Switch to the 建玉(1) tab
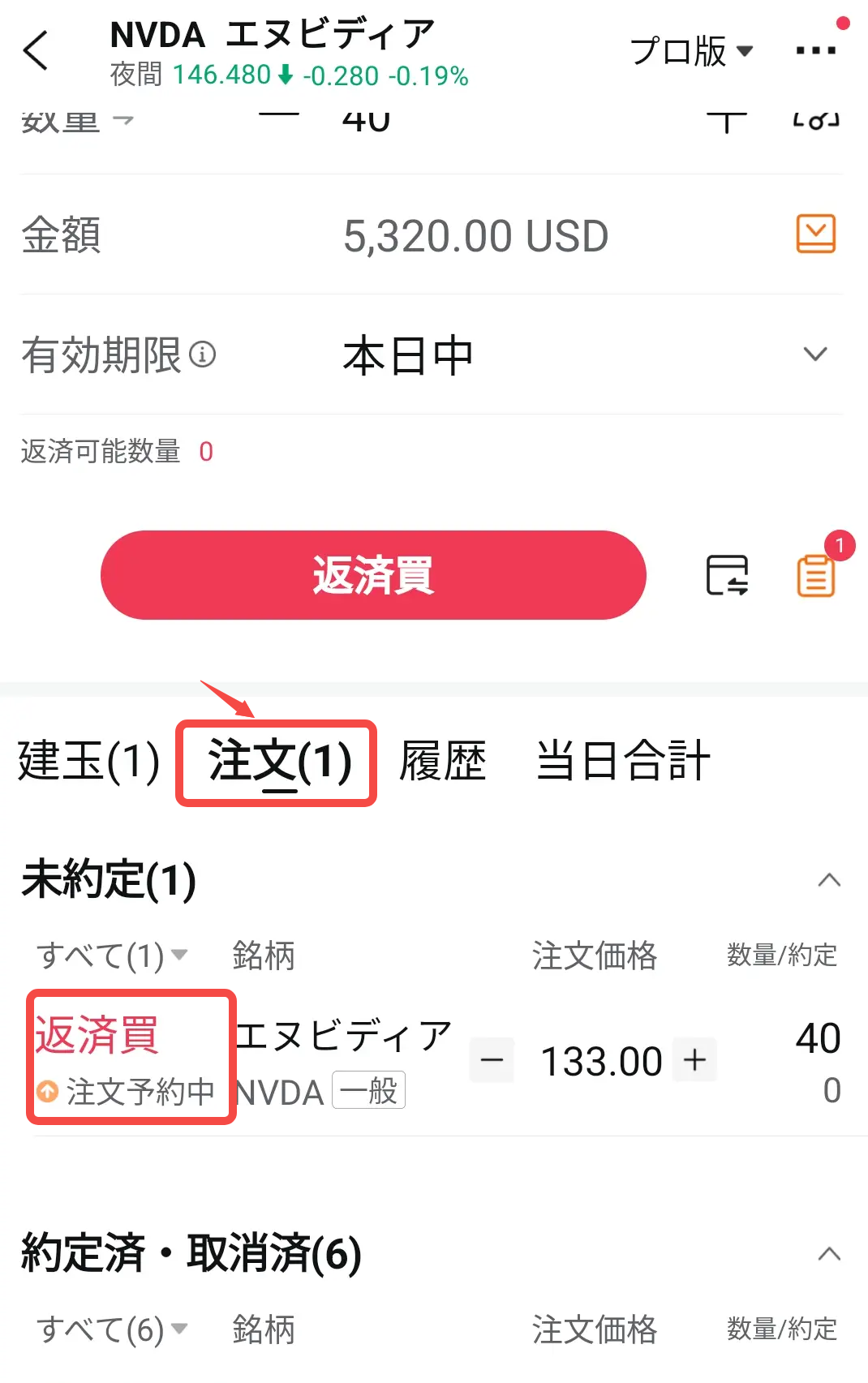Image resolution: width=868 pixels, height=1383 pixels. coord(88,762)
